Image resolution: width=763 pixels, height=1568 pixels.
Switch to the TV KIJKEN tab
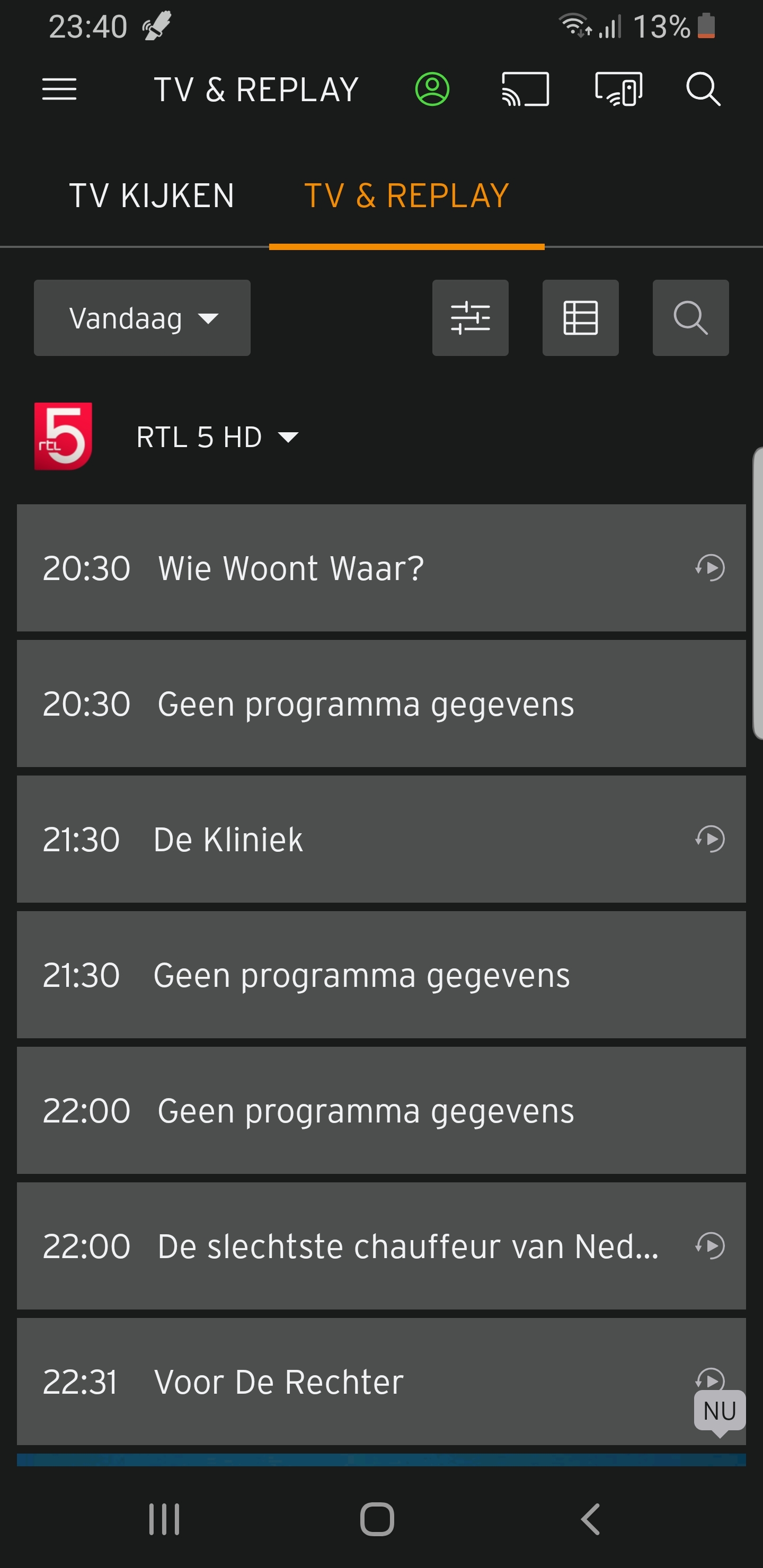152,196
